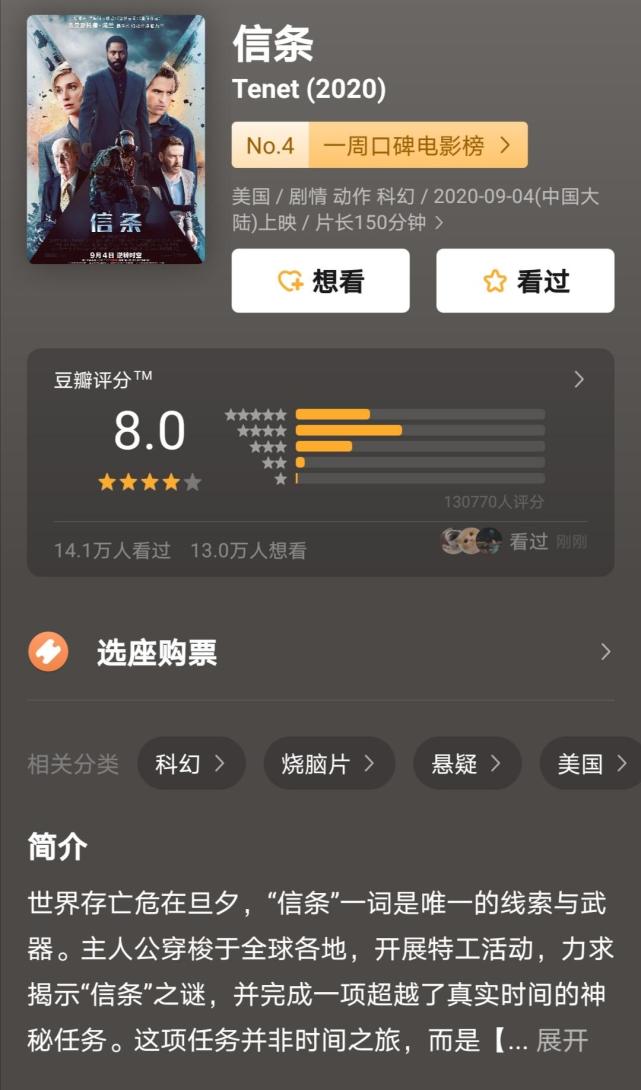Open the Tenet movie poster
The height and width of the screenshot is (1090, 641).
click(116, 140)
